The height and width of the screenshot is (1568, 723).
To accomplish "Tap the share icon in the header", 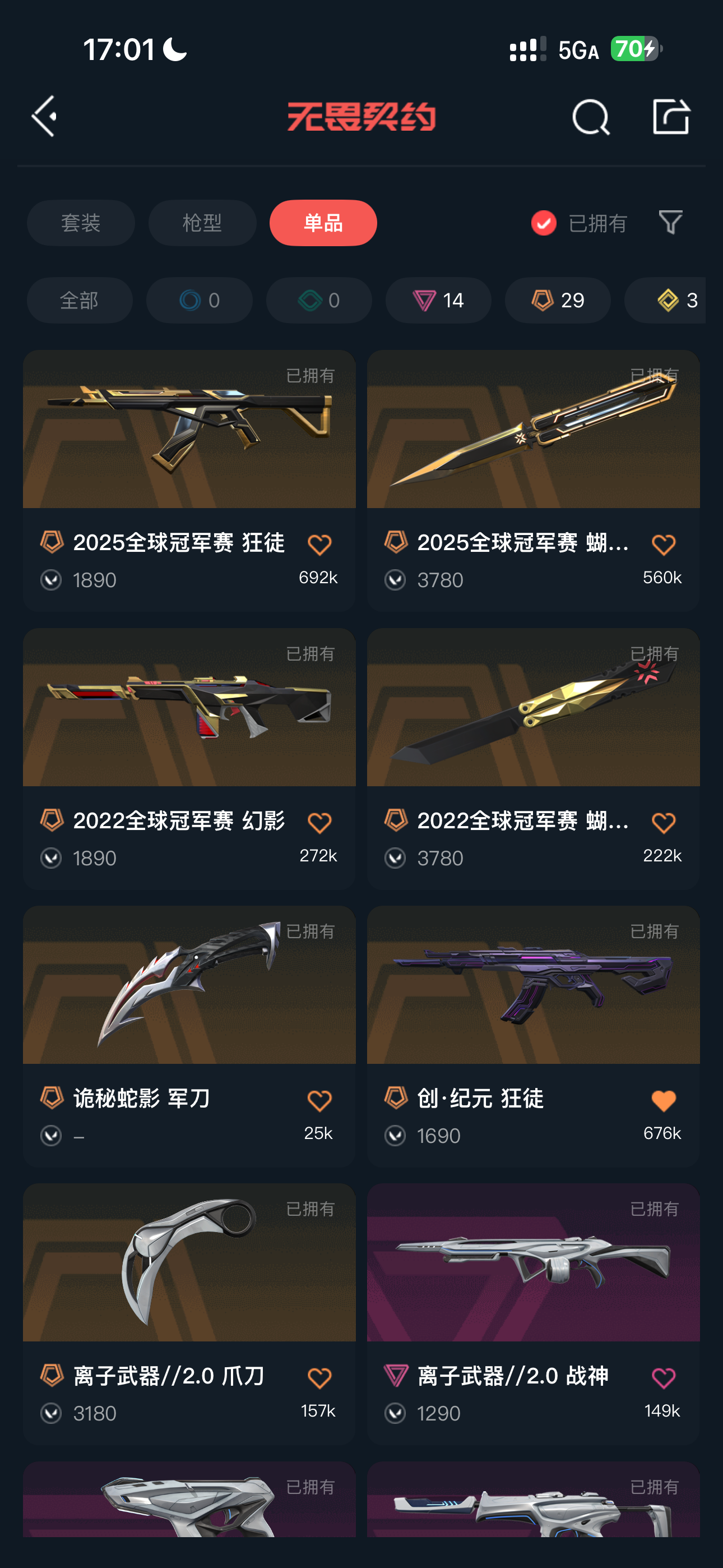I will 671,116.
